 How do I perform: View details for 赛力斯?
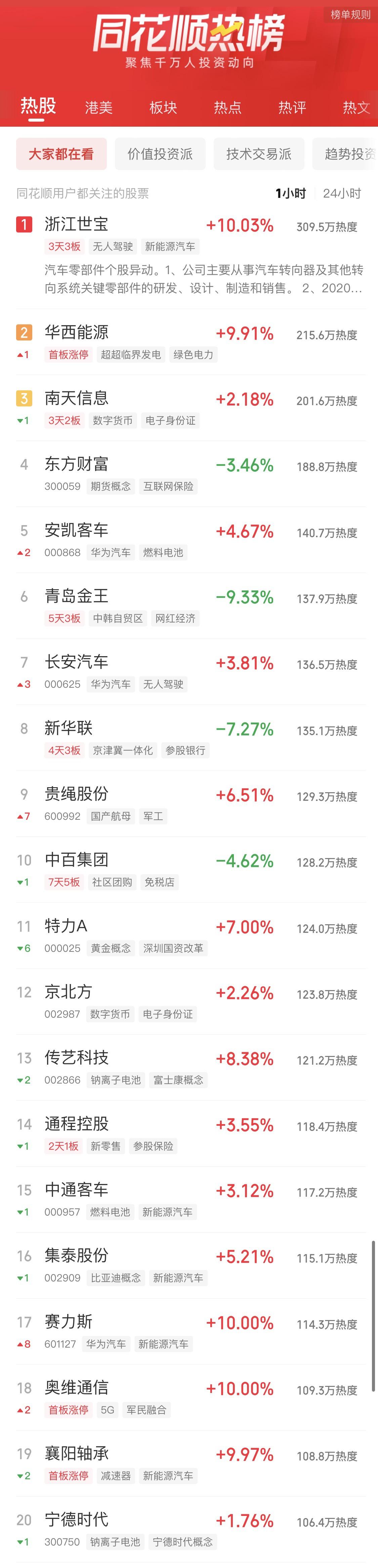pos(189,1332)
